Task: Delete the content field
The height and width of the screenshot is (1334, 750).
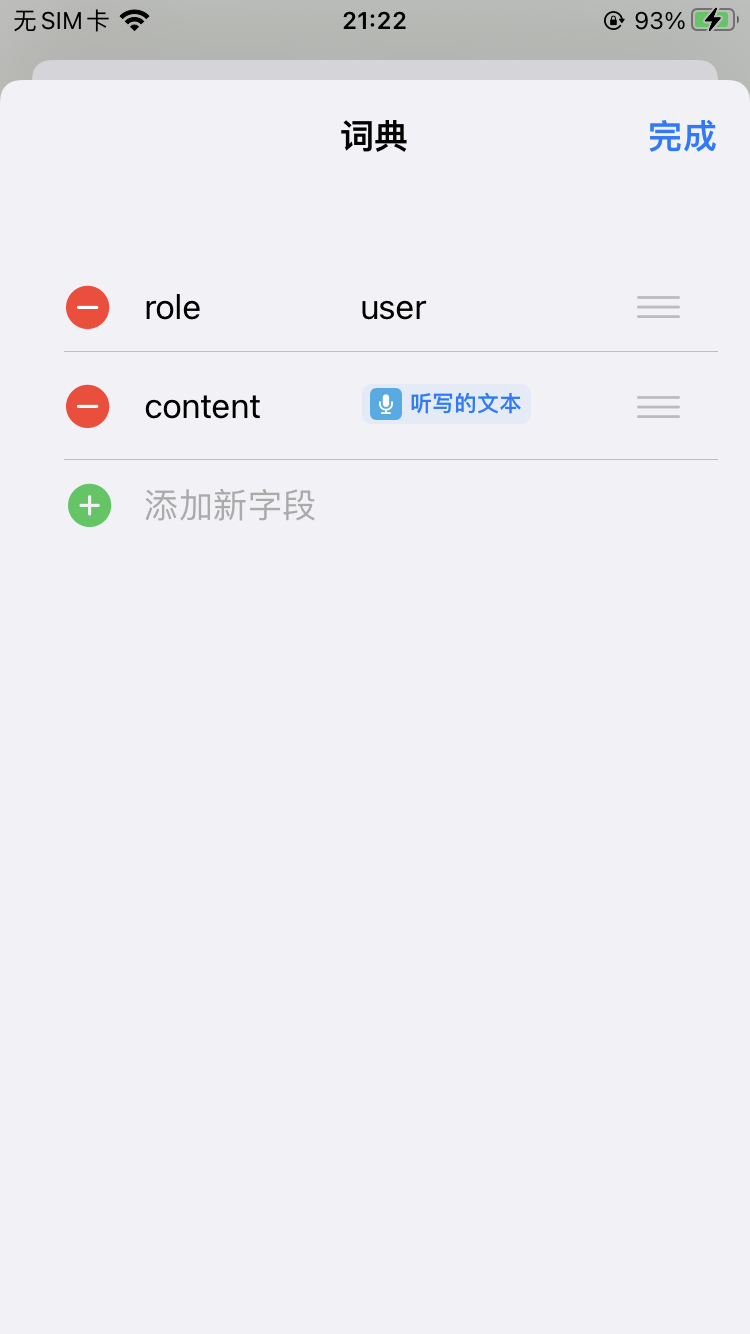Action: click(88, 406)
